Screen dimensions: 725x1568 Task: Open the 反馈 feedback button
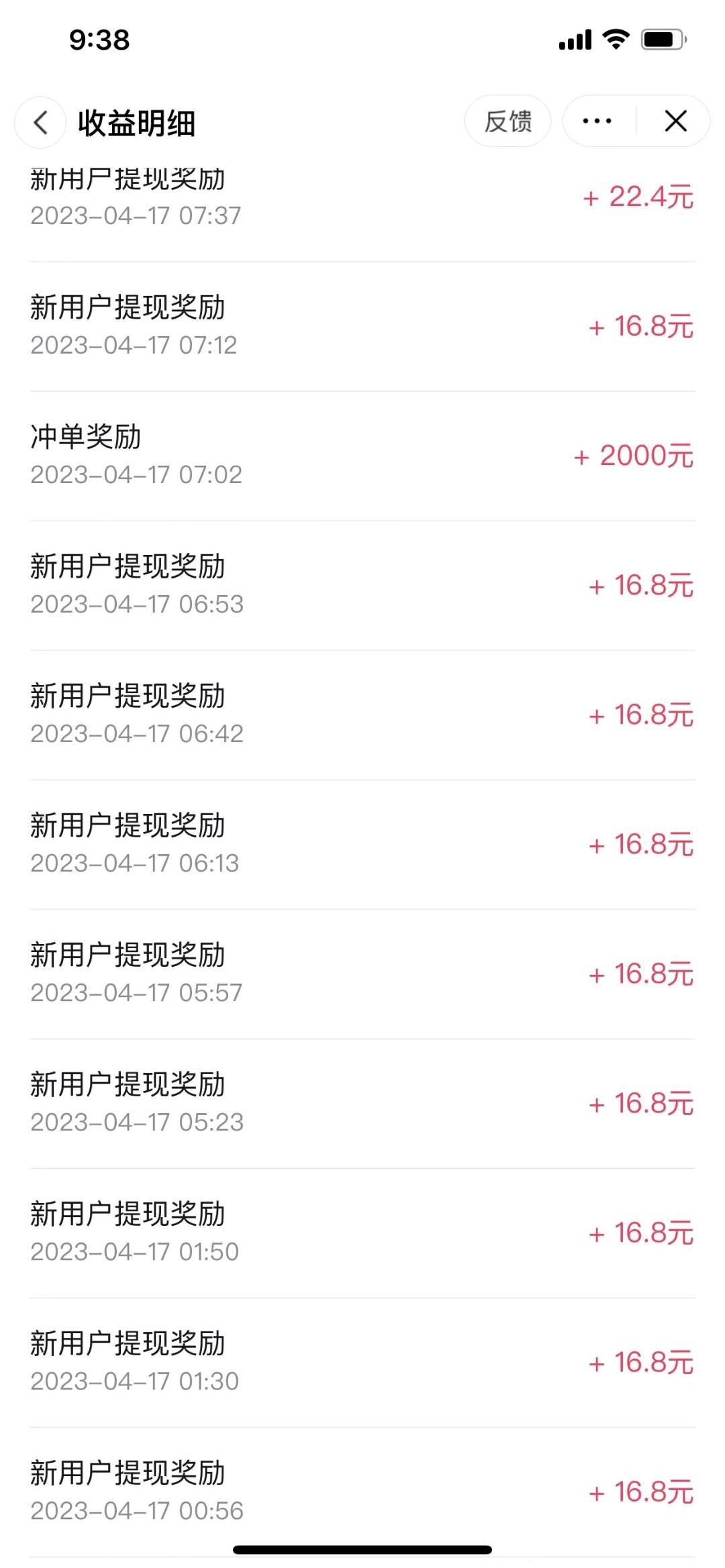pos(507,121)
